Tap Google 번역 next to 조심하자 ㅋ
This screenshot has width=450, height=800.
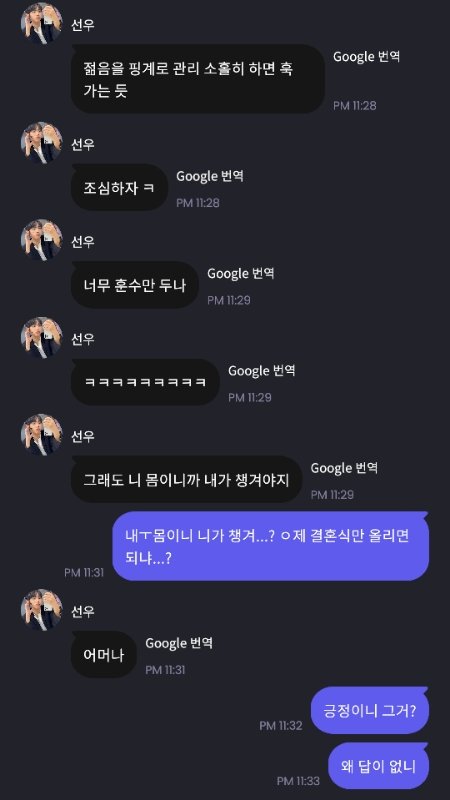pyautogui.click(x=210, y=177)
